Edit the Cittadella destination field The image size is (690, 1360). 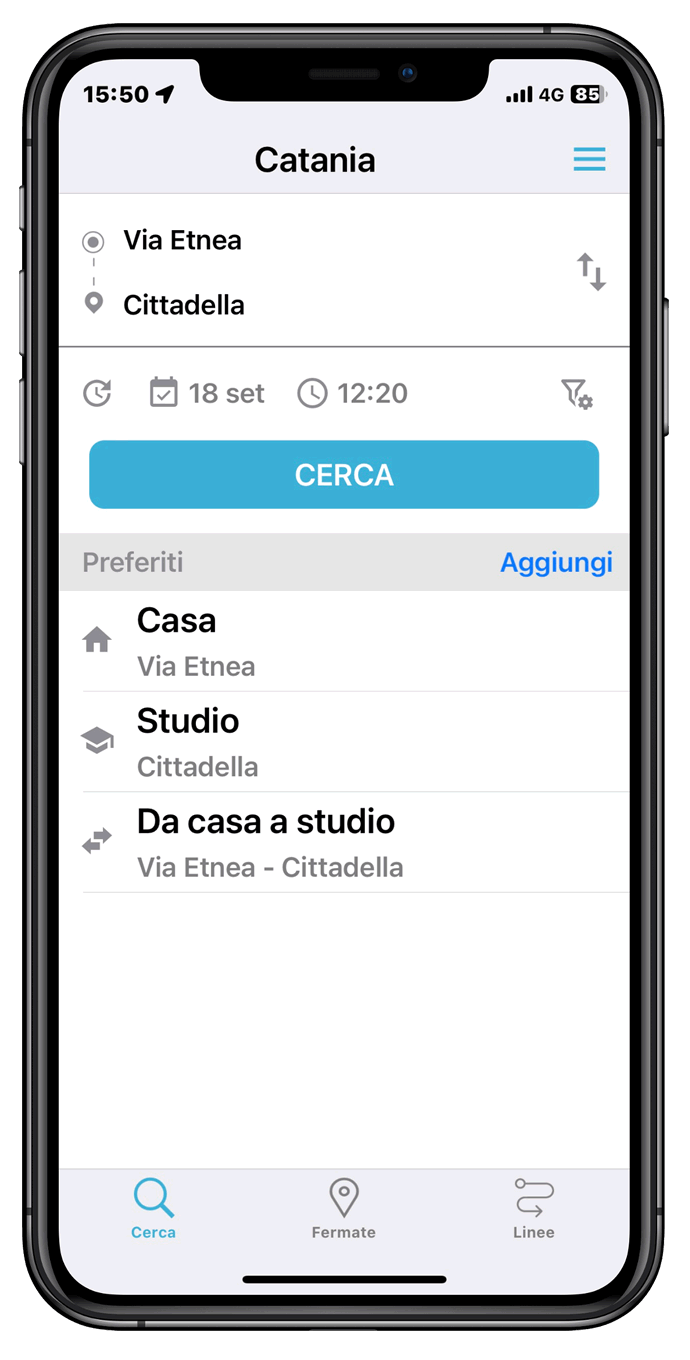coord(184,305)
